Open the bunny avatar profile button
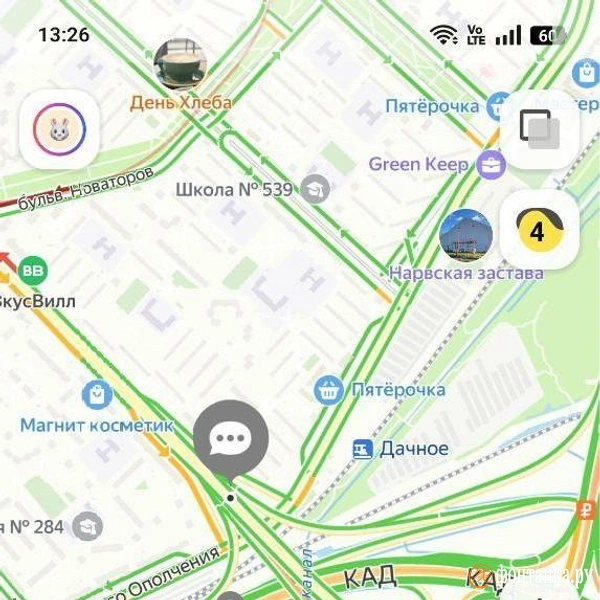The height and width of the screenshot is (600, 600). tap(59, 129)
